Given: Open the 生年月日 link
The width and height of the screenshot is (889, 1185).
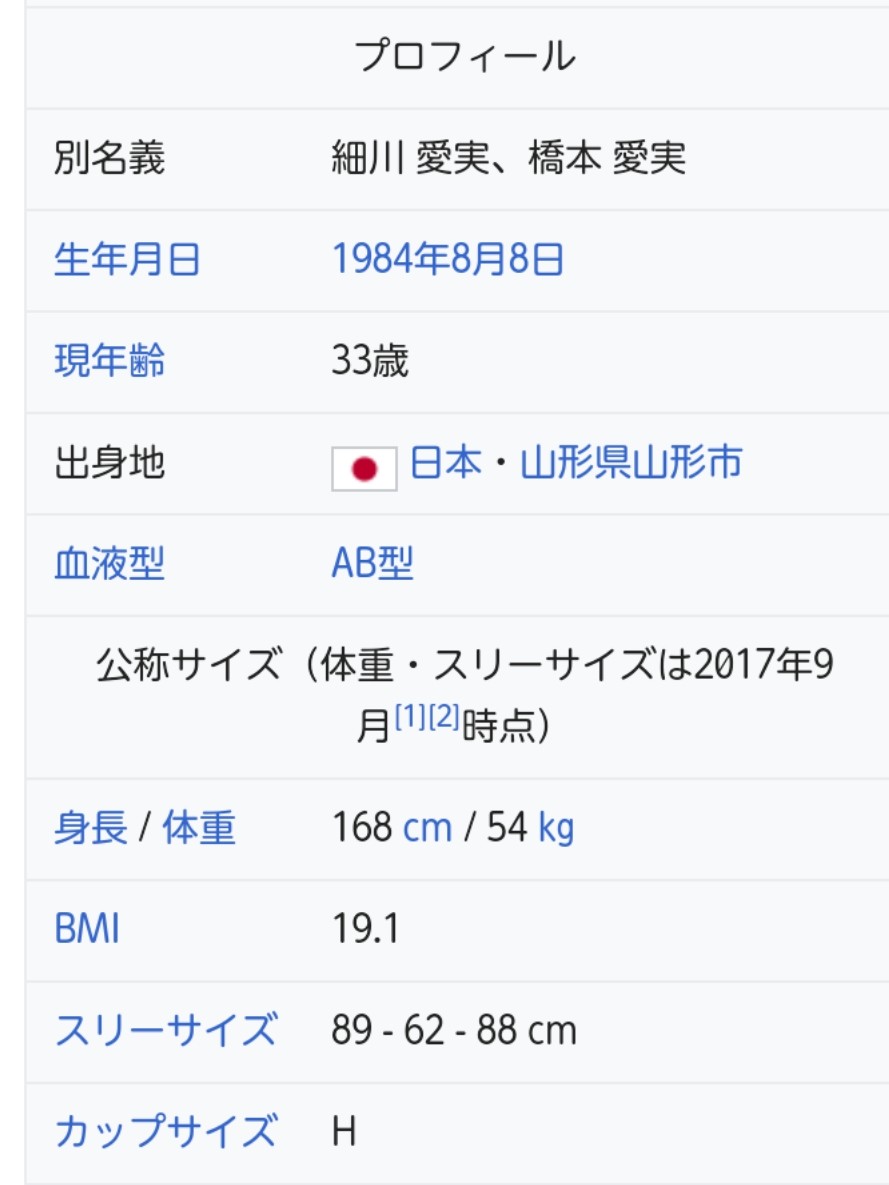Looking at the screenshot, I should (x=127, y=260).
